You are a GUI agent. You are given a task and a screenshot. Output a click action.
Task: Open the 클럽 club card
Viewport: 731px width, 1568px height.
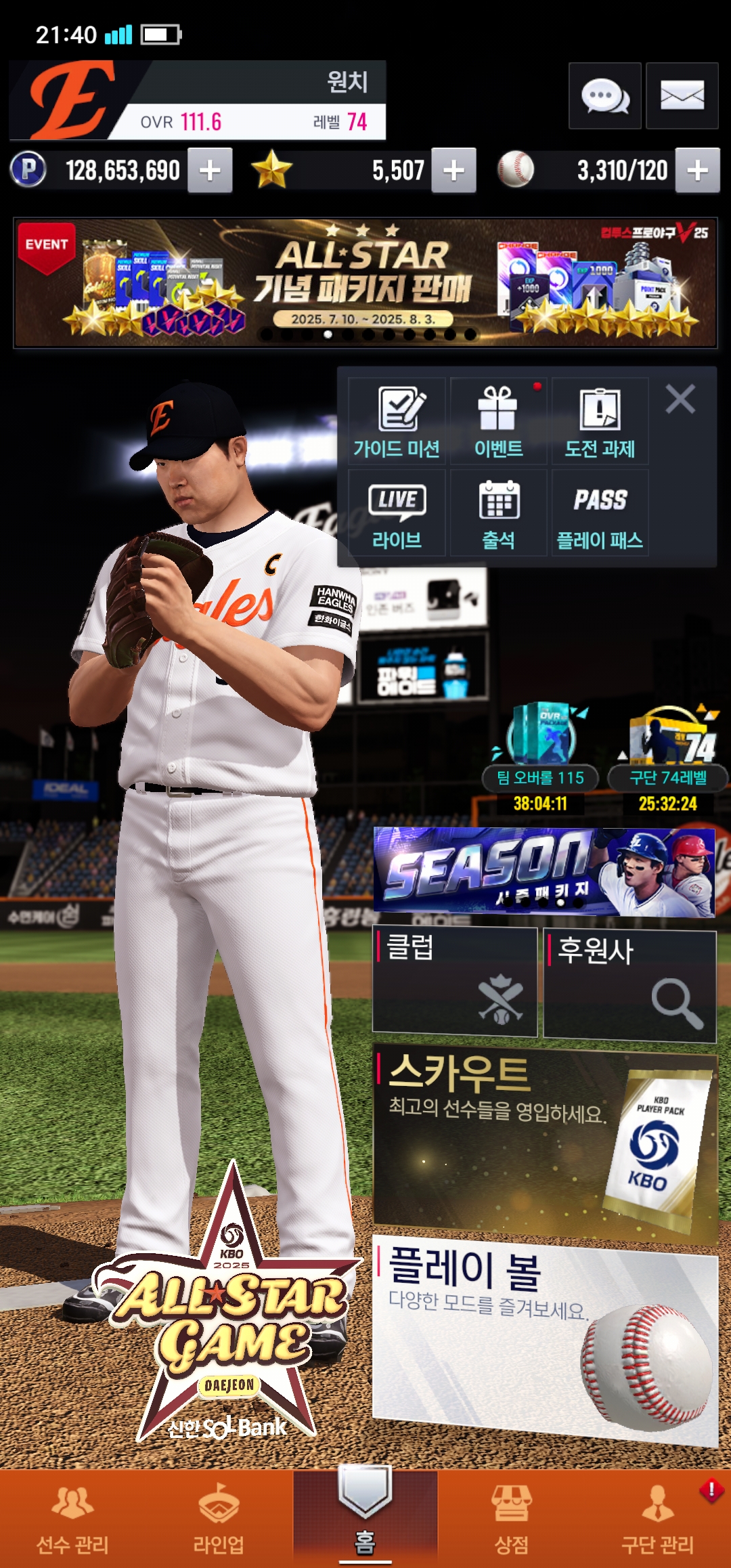tap(455, 982)
